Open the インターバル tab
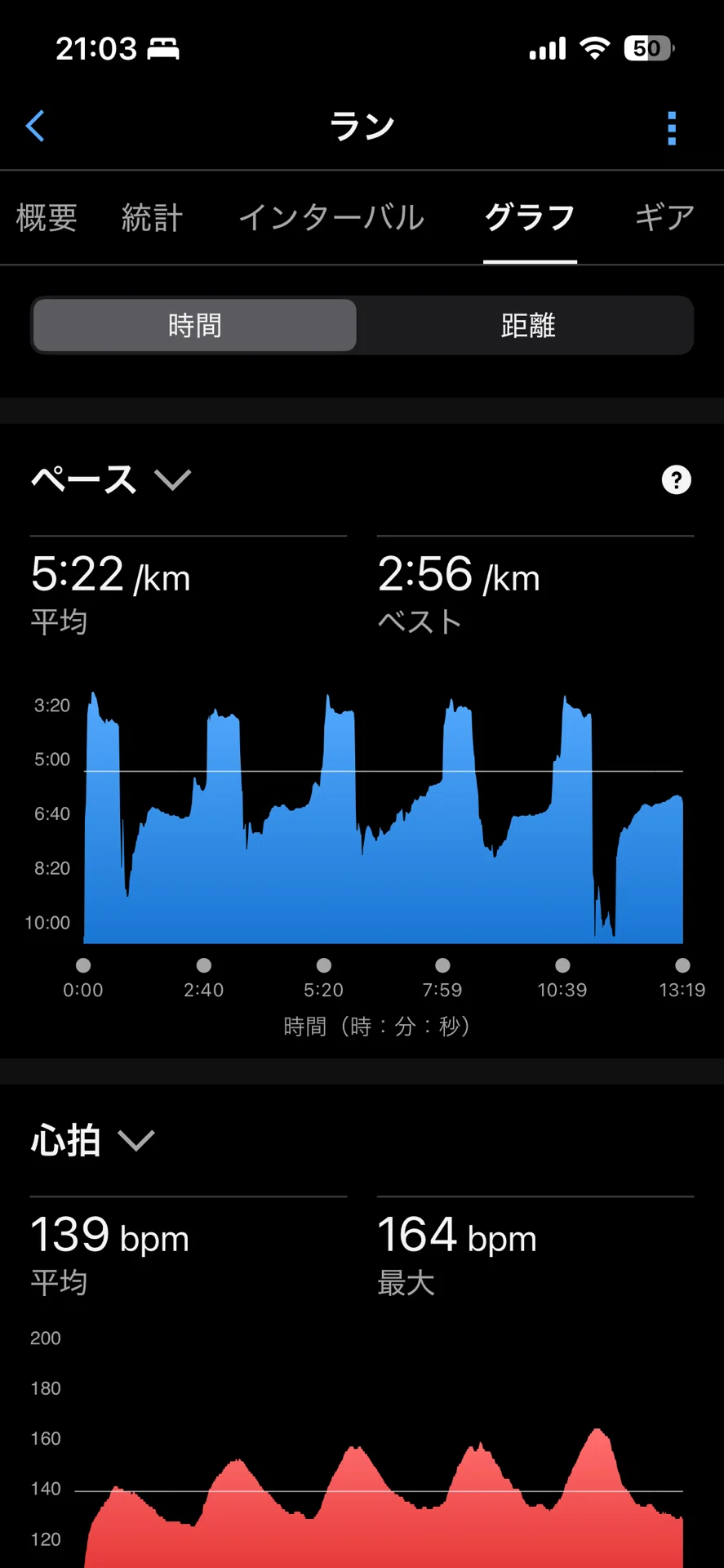The width and height of the screenshot is (724, 1568). click(331, 218)
